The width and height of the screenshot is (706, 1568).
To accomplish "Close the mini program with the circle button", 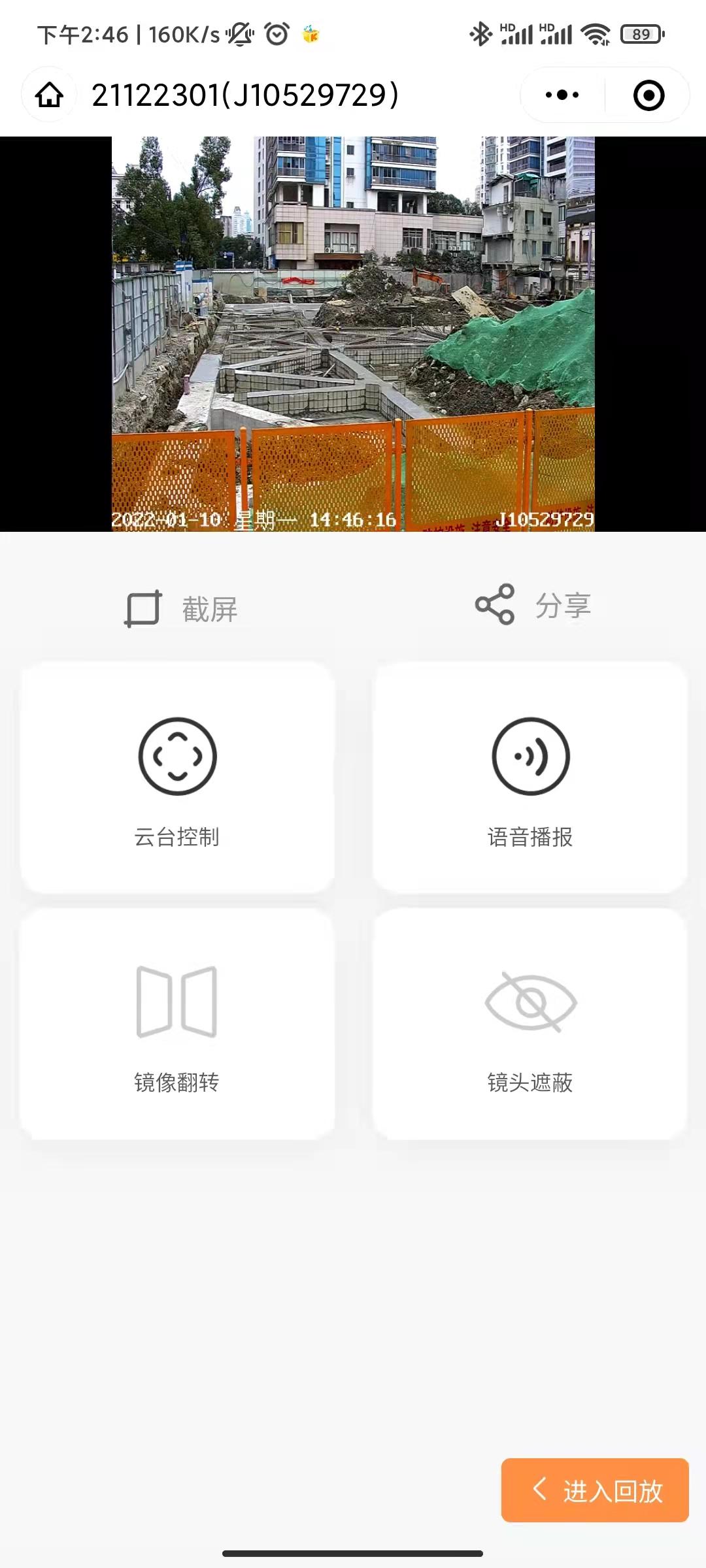I will coord(648,95).
